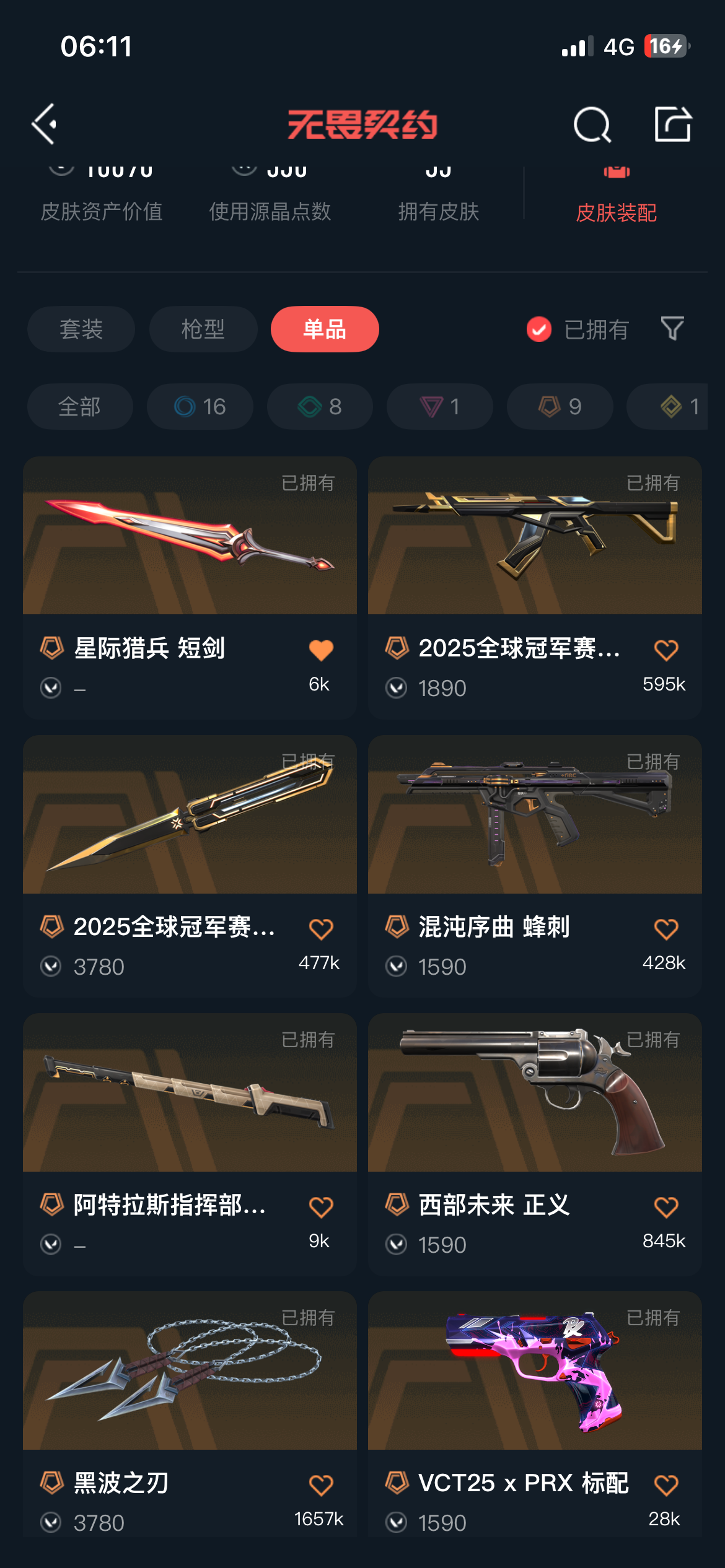Image resolution: width=725 pixels, height=1568 pixels.
Task: Unlike 星际猎兵 短剑 via heart icon
Action: click(x=321, y=650)
